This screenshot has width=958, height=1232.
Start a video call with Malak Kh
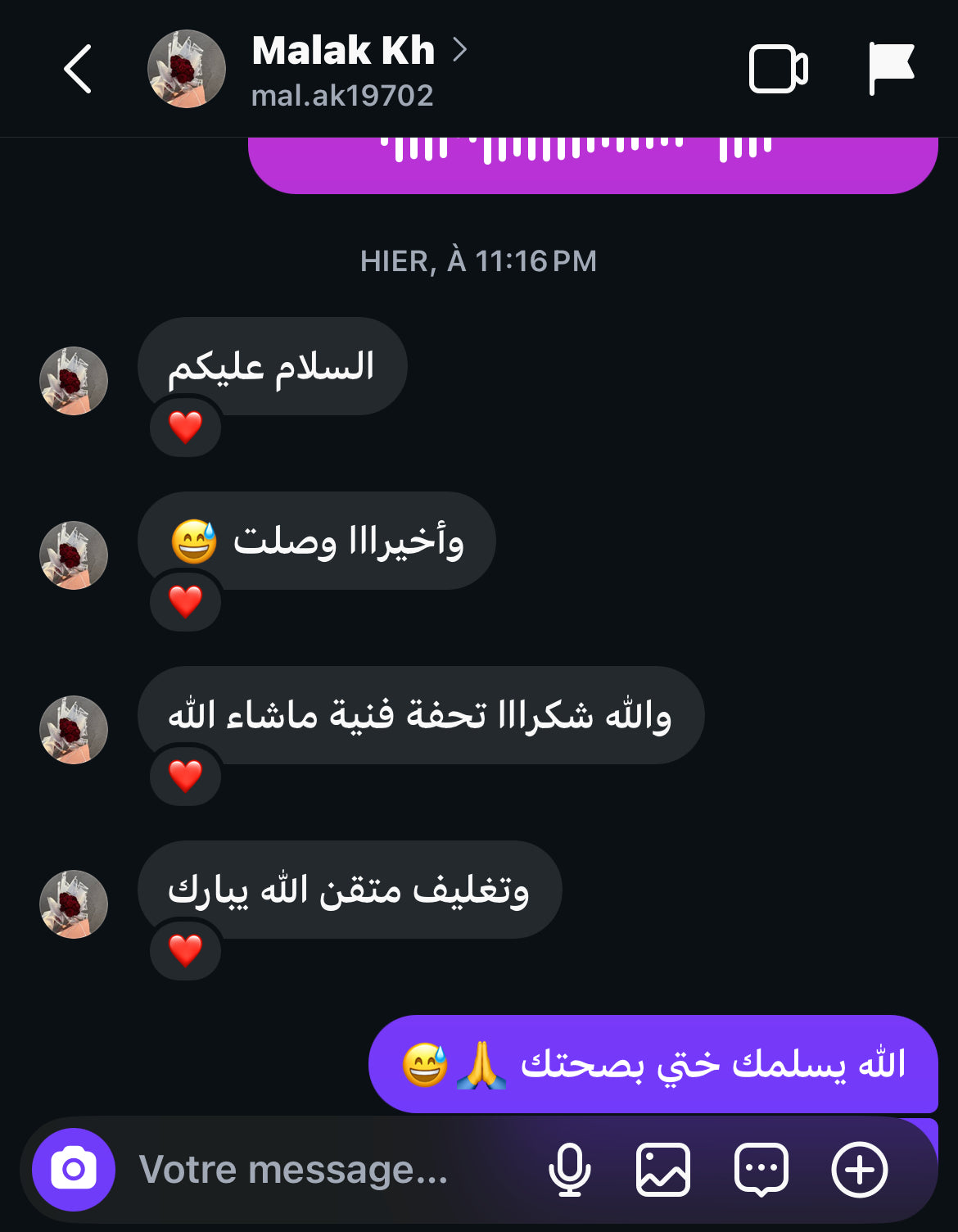[778, 69]
